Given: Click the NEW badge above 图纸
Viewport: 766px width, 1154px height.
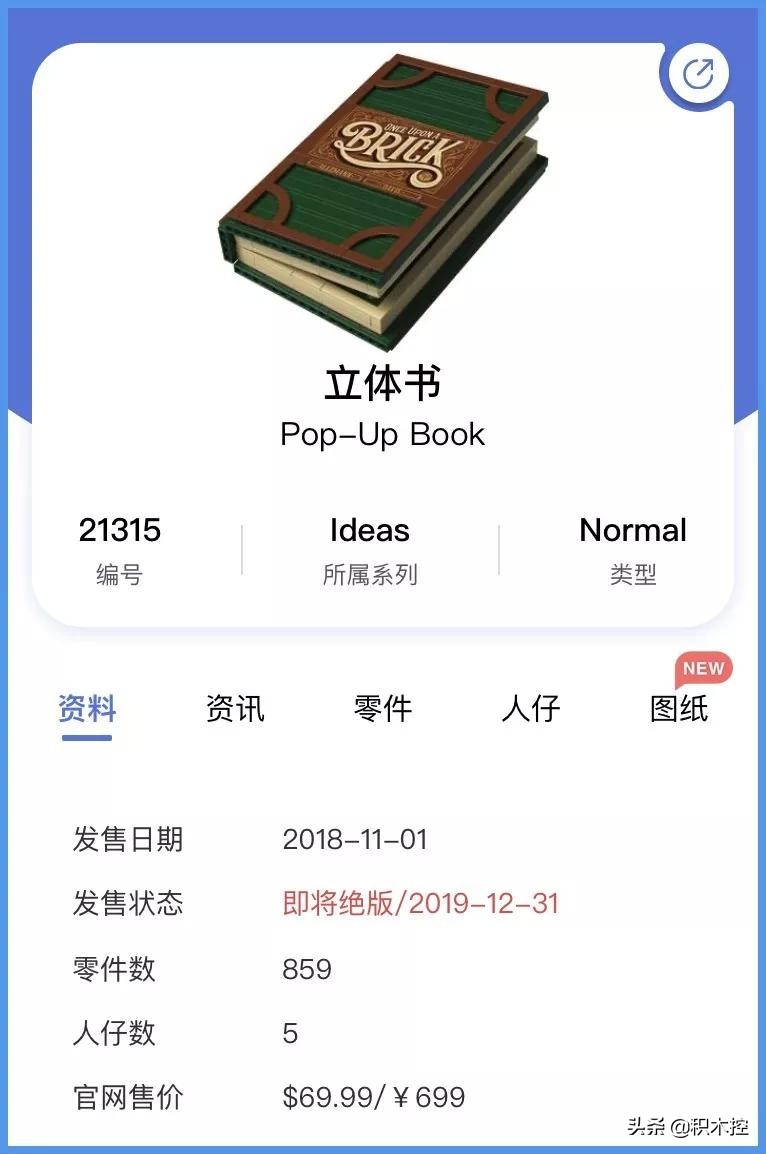Looking at the screenshot, I should pos(704,668).
